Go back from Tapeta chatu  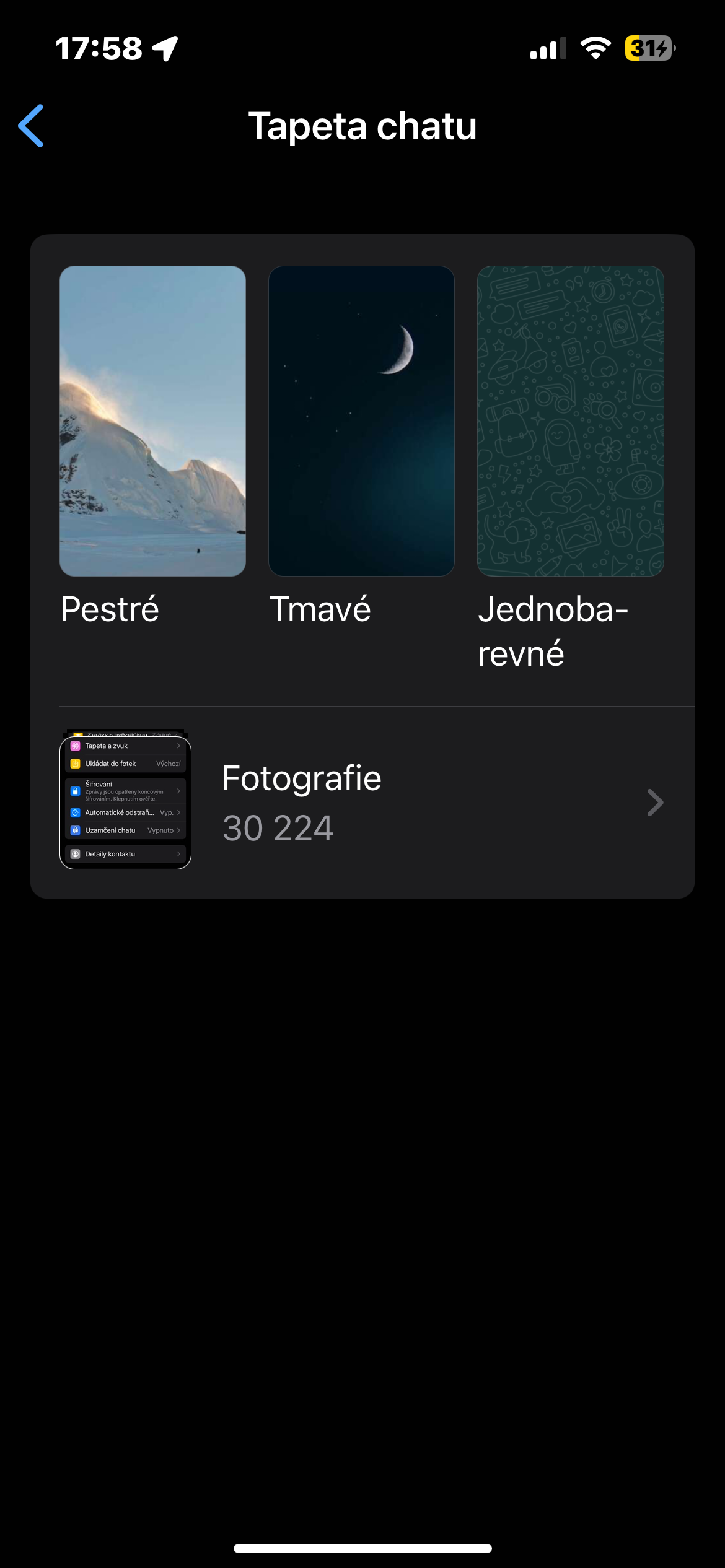tap(31, 126)
